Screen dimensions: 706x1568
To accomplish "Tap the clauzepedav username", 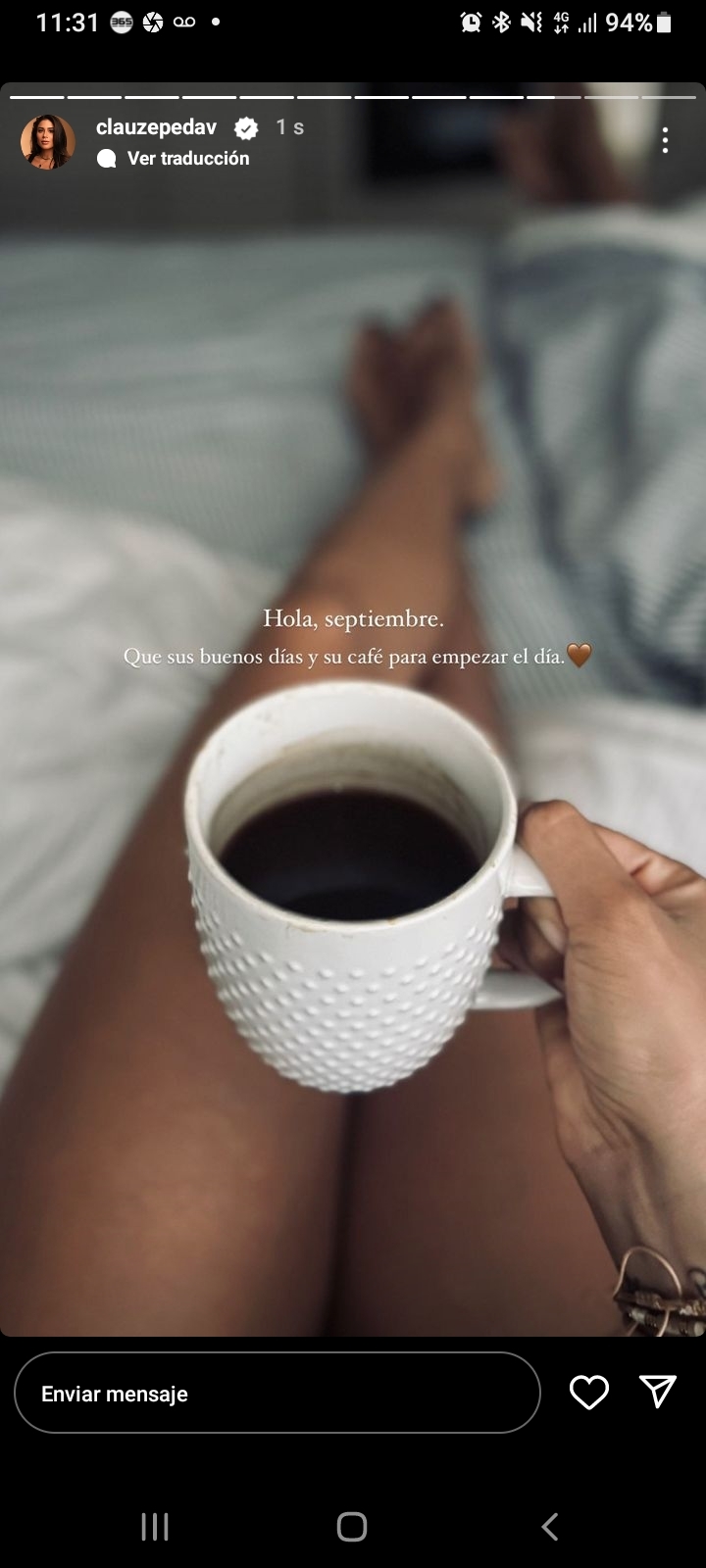I will (156, 127).
